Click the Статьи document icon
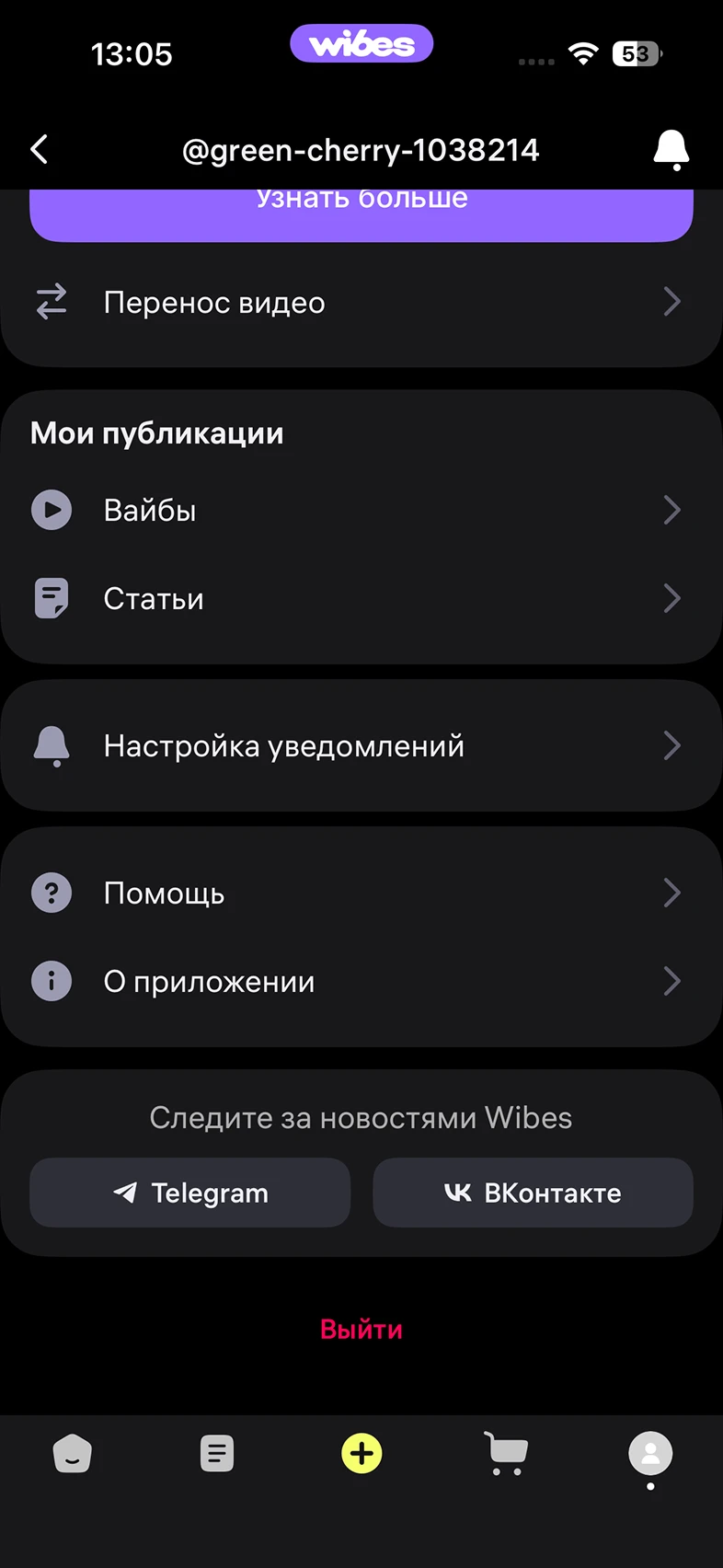The image size is (723, 1568). coord(51,598)
